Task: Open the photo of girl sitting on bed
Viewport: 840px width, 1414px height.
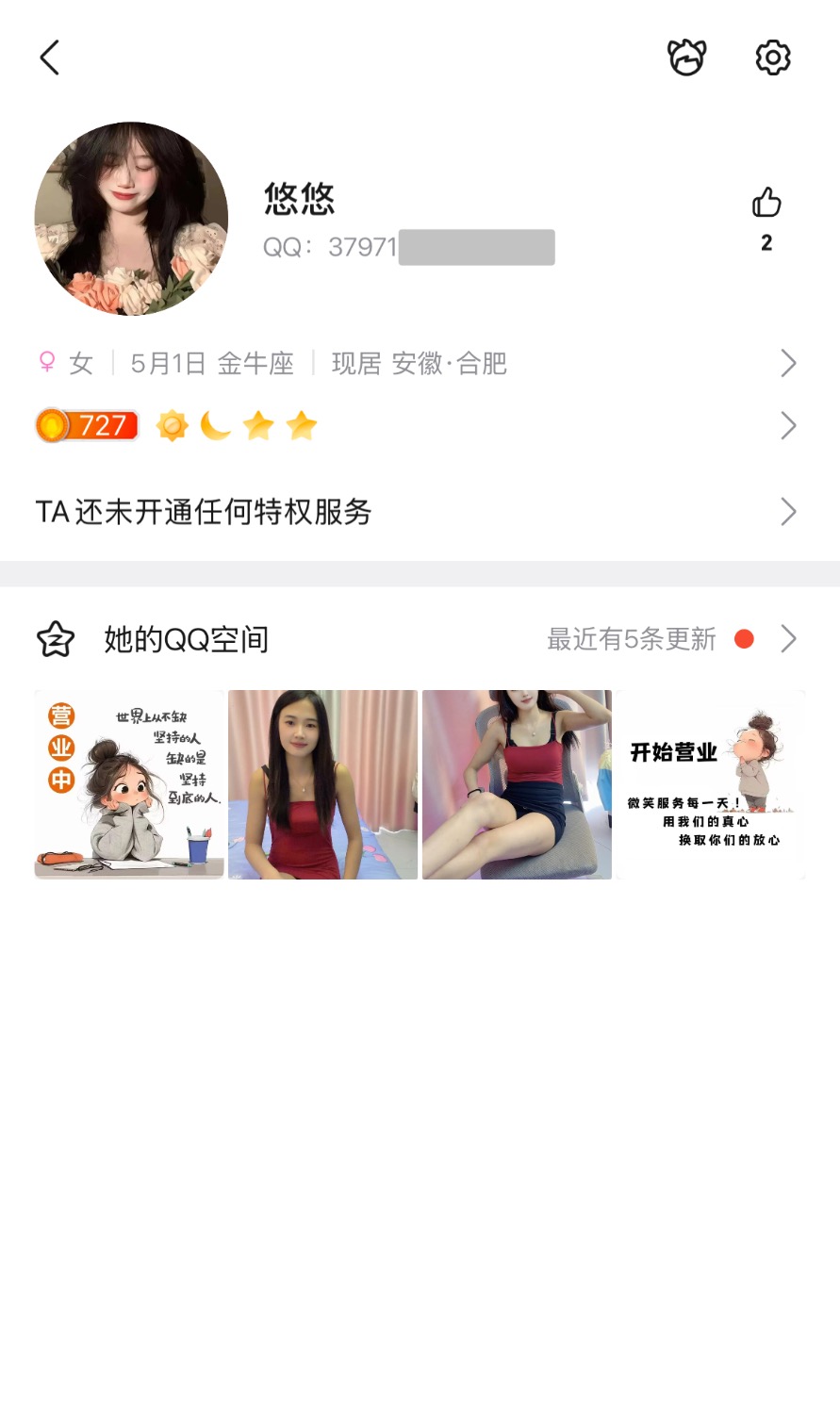Action: pyautogui.click(x=322, y=784)
